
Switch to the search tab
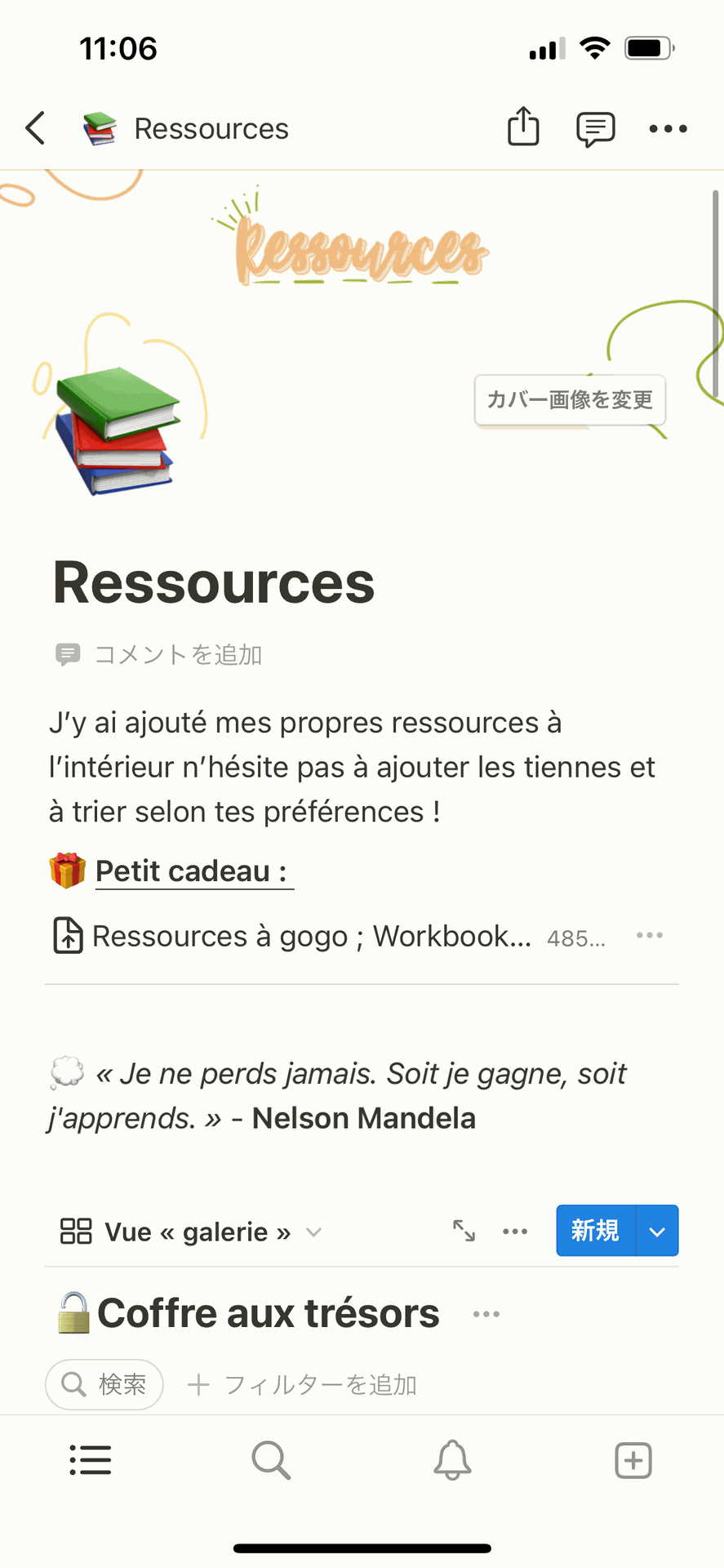click(x=271, y=1460)
